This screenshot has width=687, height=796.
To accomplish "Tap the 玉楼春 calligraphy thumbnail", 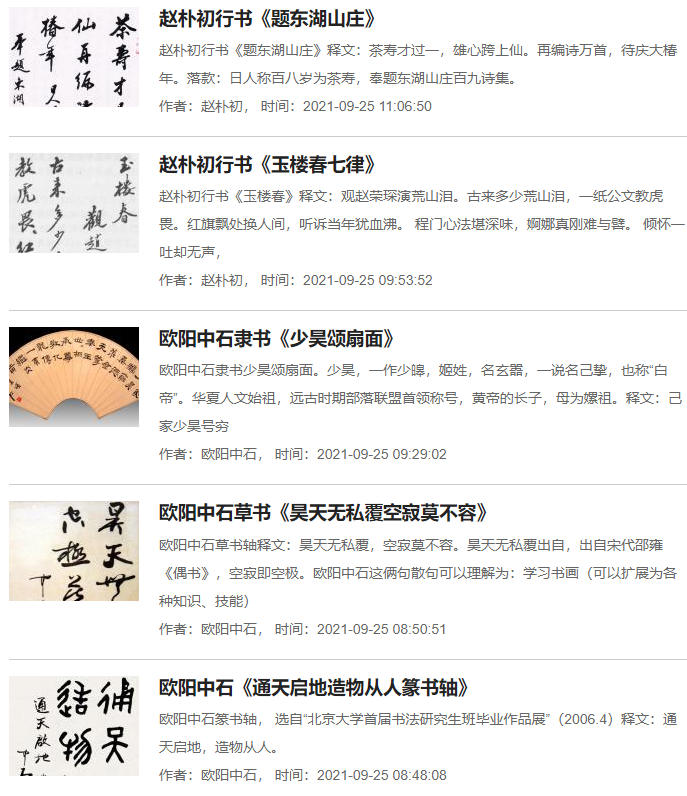I will coord(74,203).
